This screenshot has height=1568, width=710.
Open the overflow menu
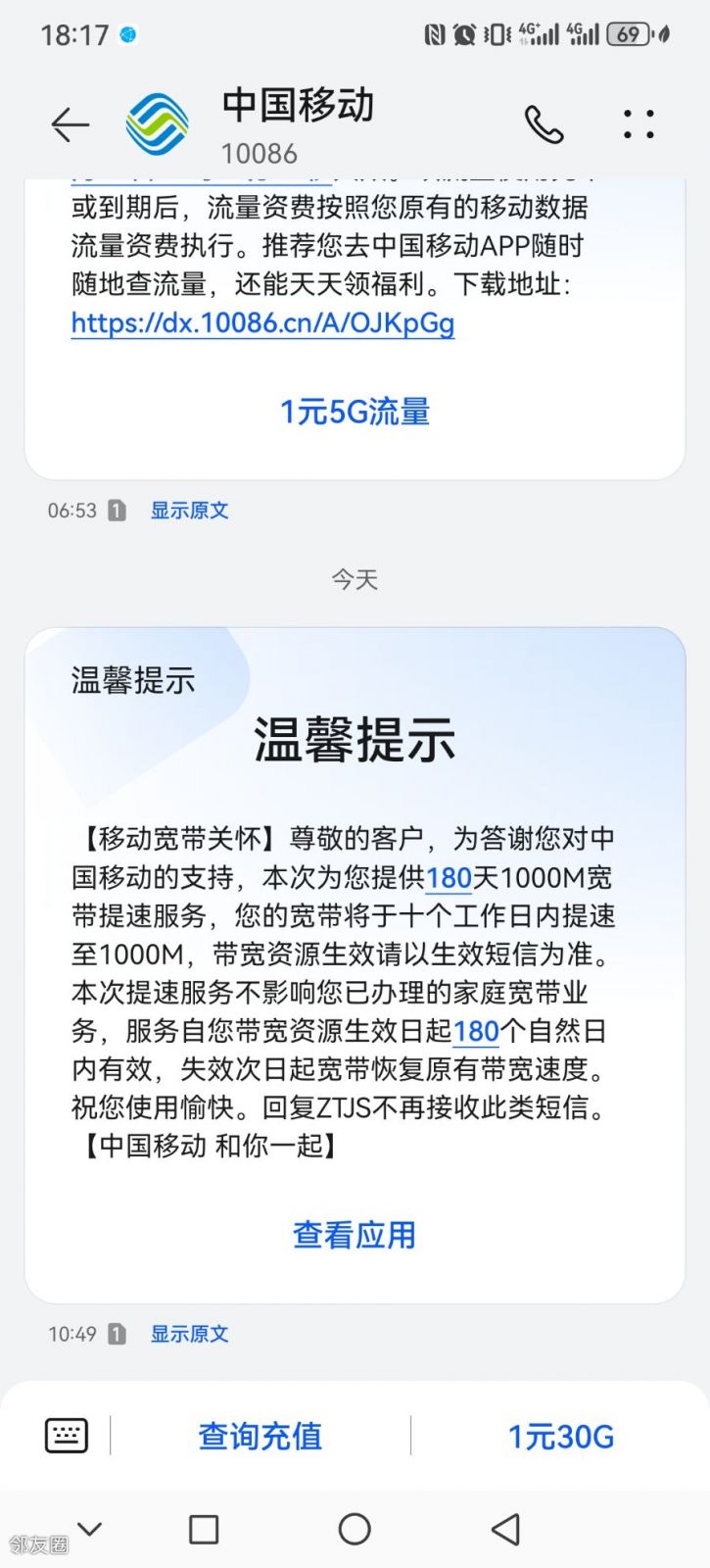click(639, 124)
